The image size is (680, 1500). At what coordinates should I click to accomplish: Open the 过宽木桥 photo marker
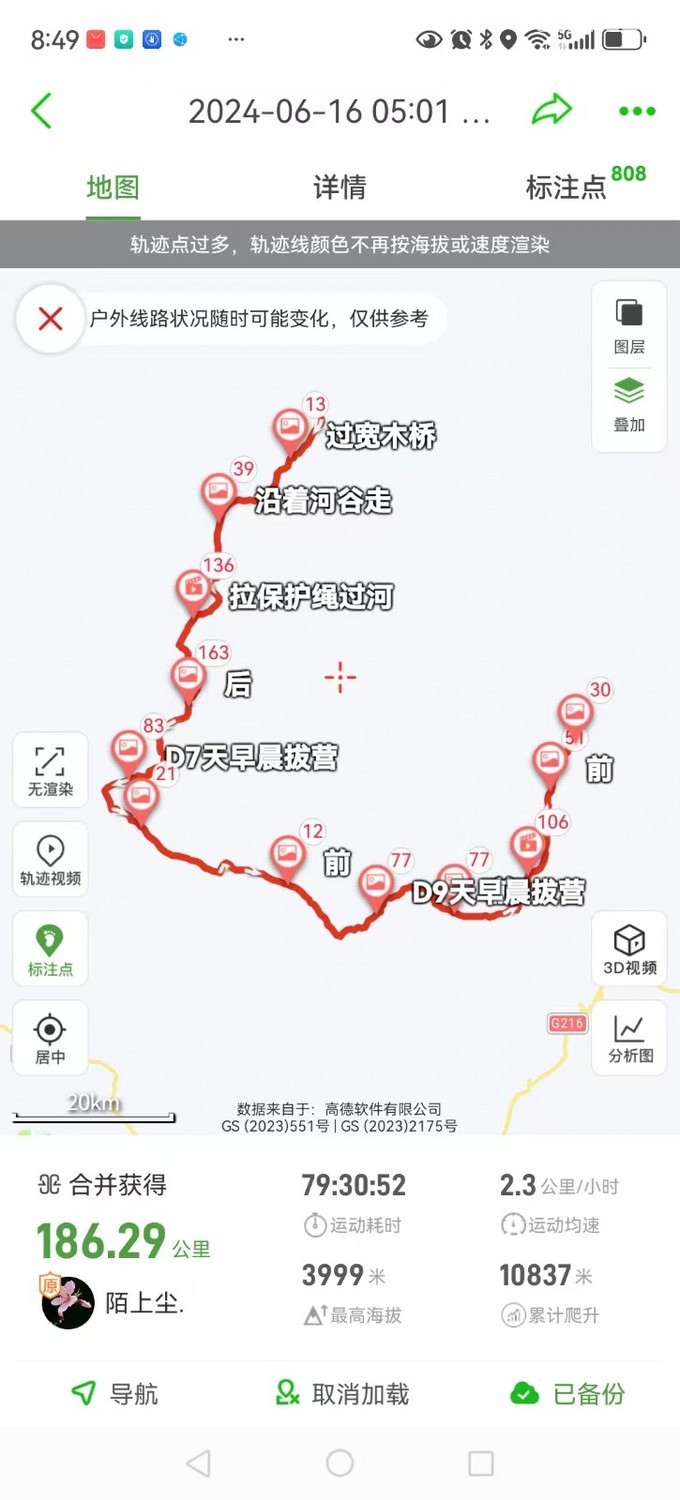click(291, 427)
